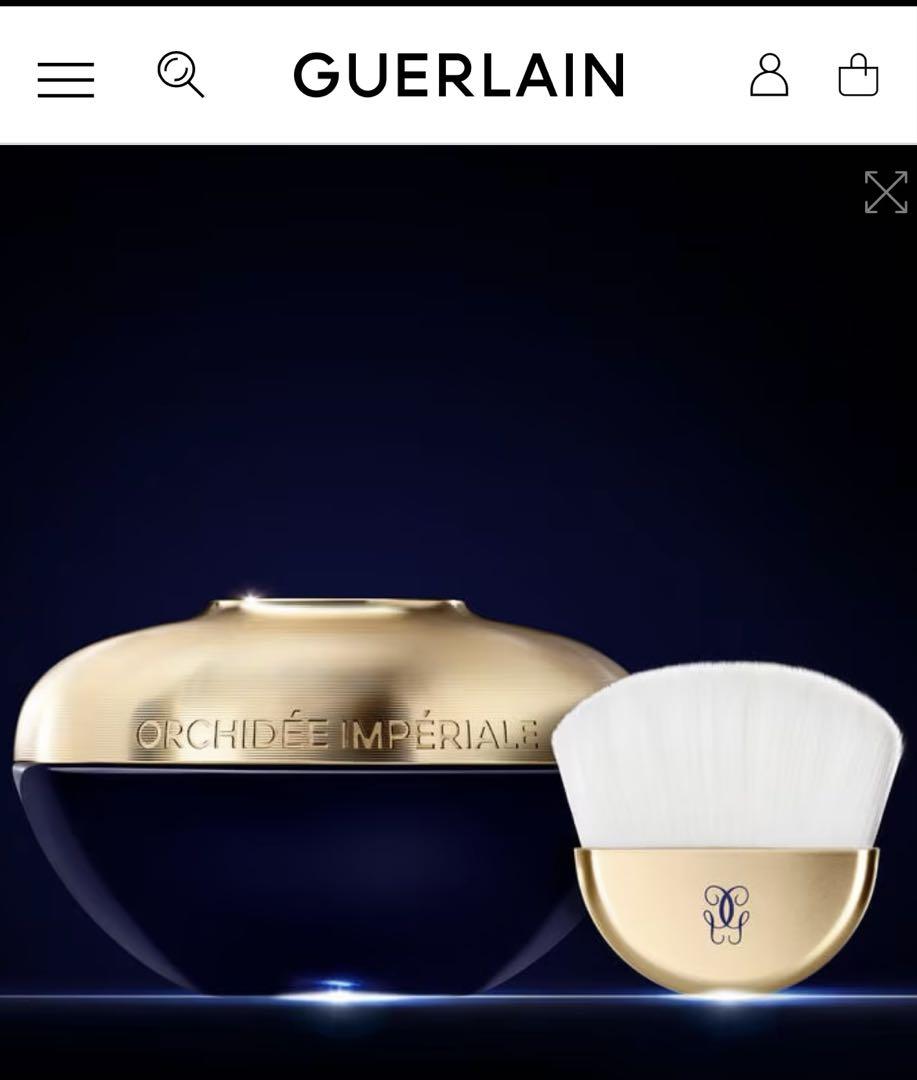Expand the product image to fullscreen
Image resolution: width=917 pixels, height=1080 pixels.
pos(886,192)
